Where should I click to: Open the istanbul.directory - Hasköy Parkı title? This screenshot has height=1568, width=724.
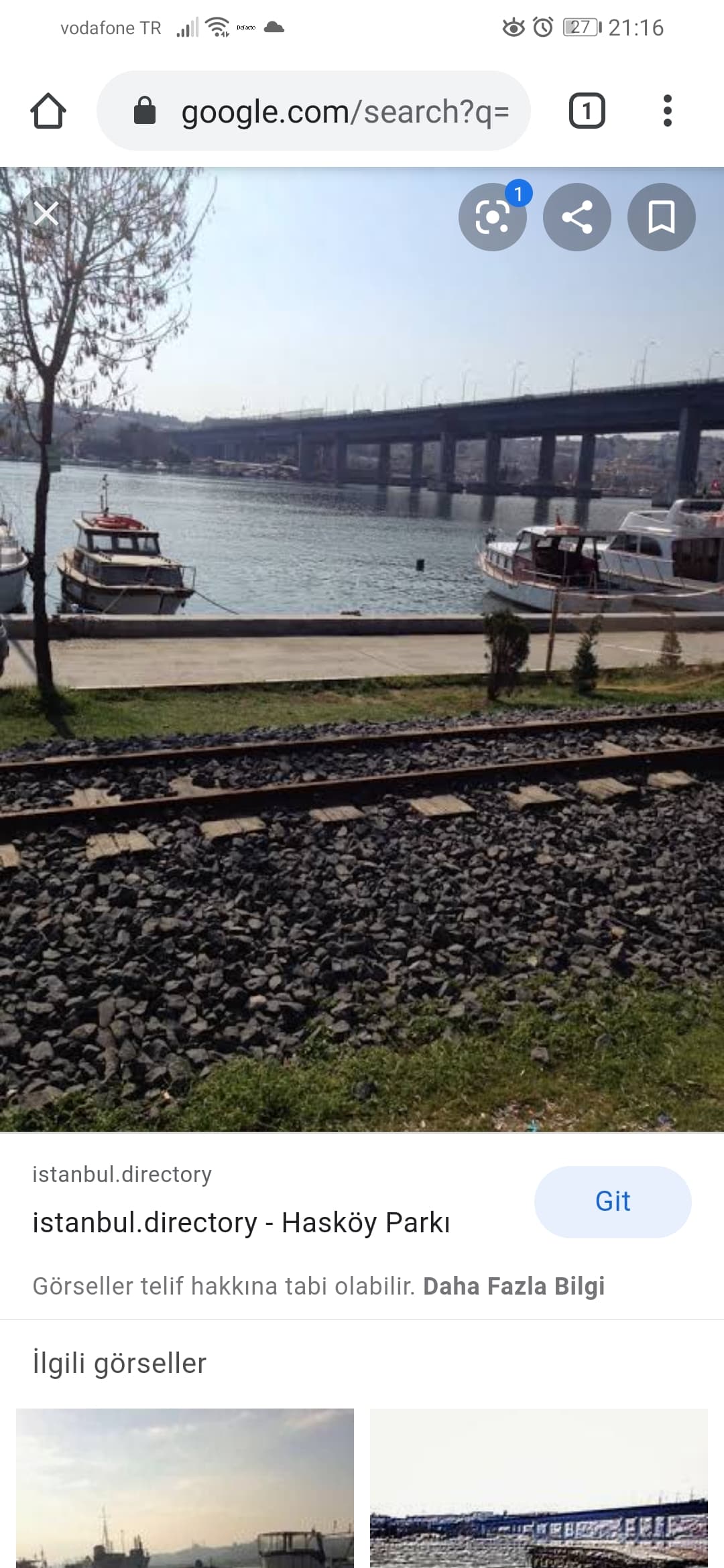pyautogui.click(x=241, y=1222)
